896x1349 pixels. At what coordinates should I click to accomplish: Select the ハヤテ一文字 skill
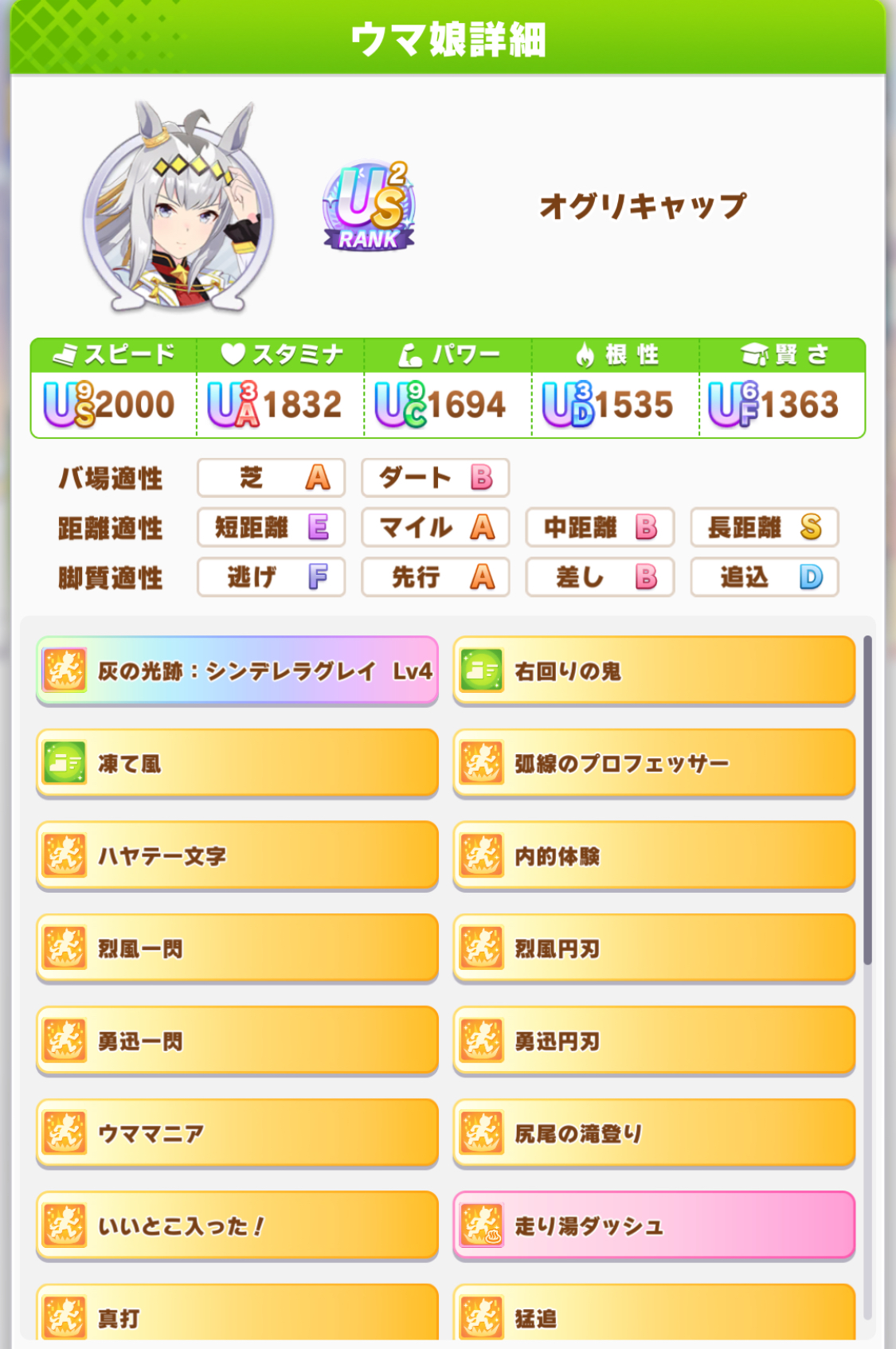click(x=237, y=855)
